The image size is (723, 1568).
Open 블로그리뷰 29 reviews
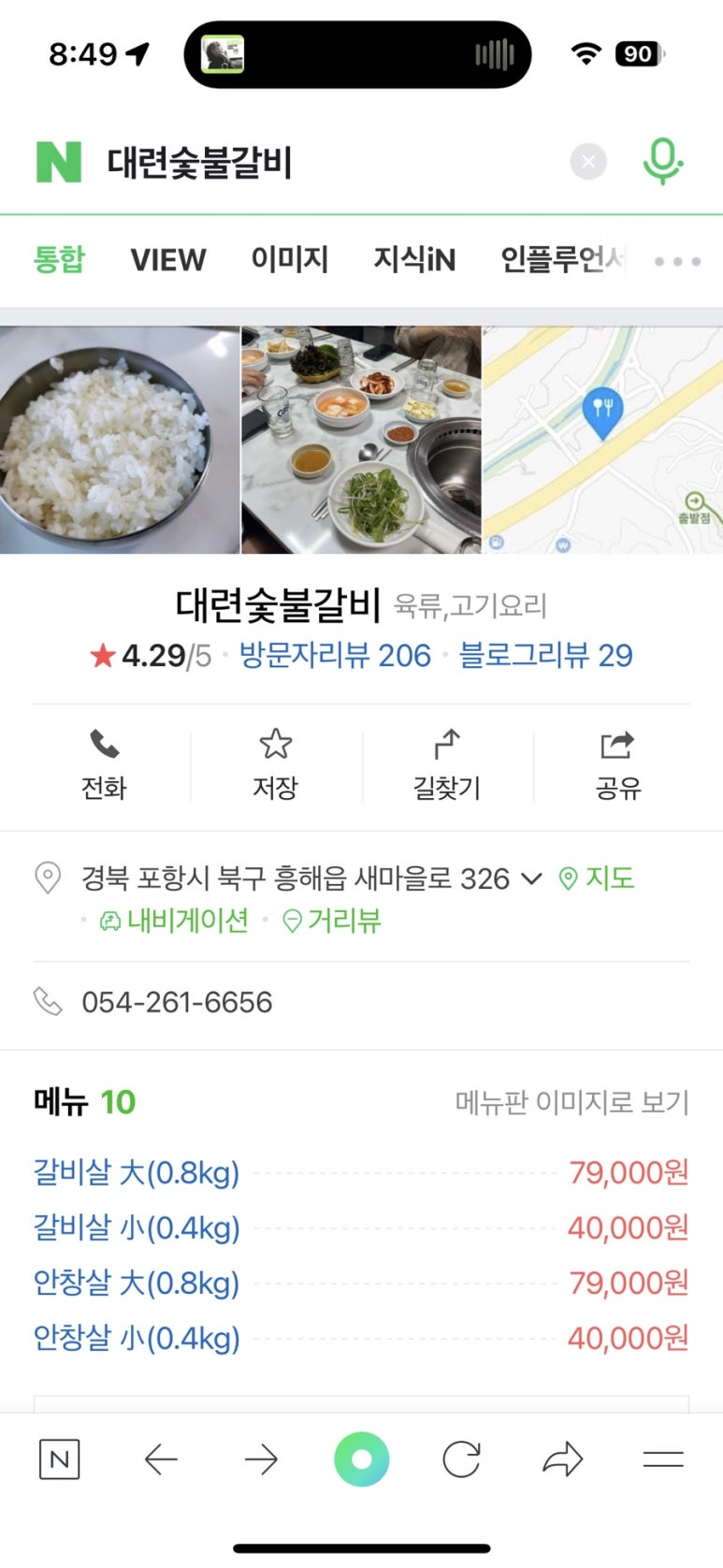tap(545, 655)
